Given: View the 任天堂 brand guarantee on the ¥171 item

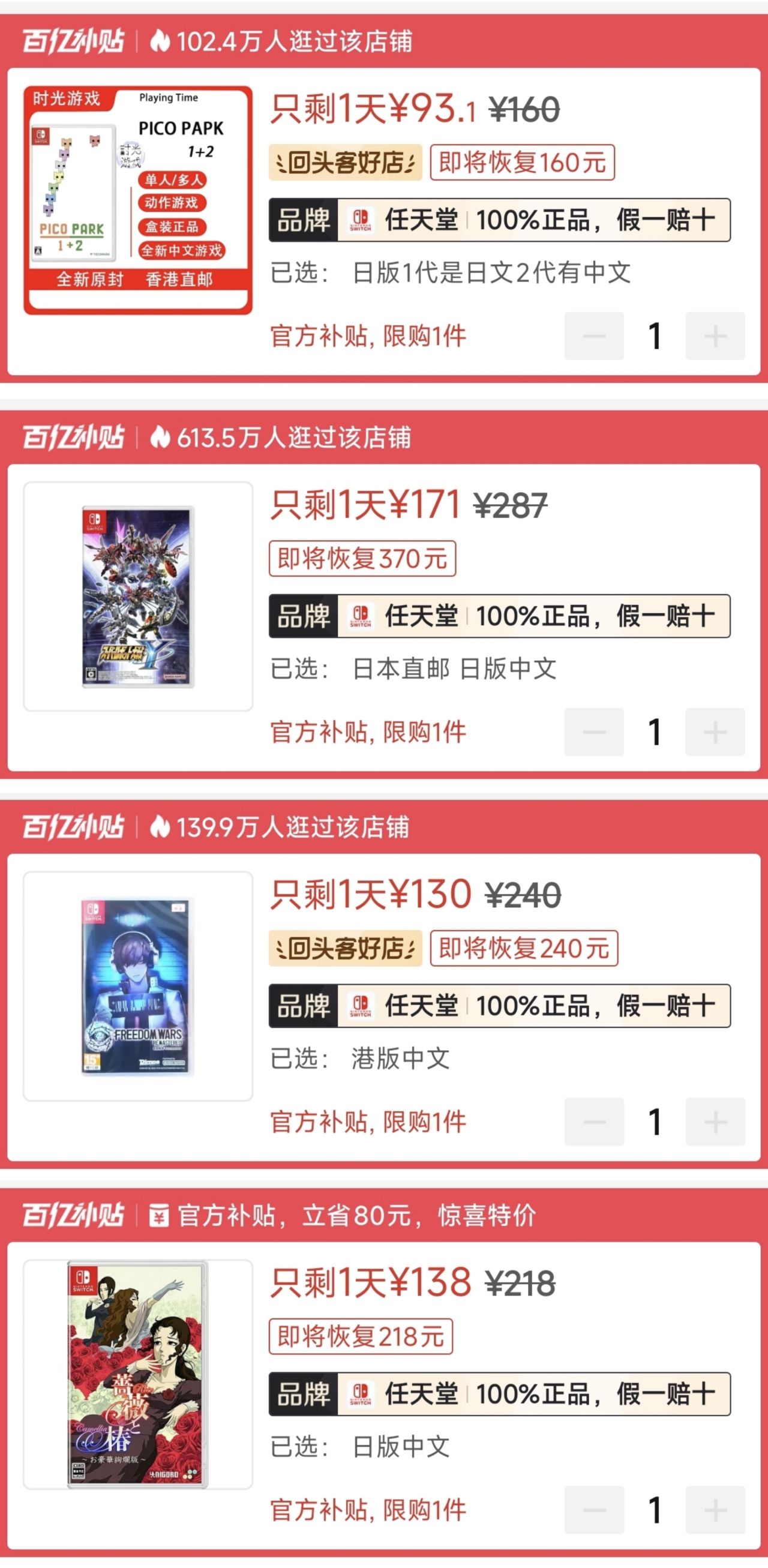Looking at the screenshot, I should 499,616.
